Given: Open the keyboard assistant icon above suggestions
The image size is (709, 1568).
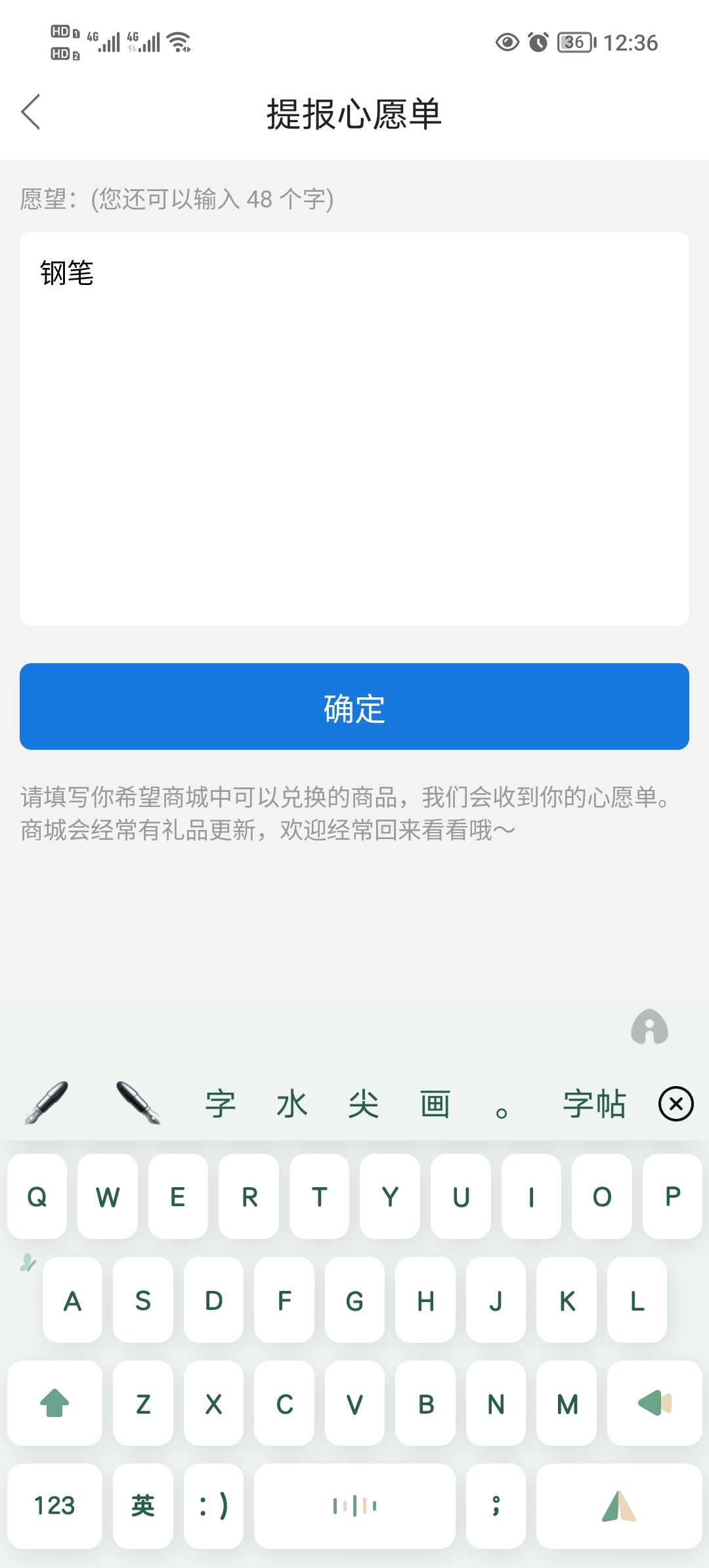Looking at the screenshot, I should click(649, 1027).
